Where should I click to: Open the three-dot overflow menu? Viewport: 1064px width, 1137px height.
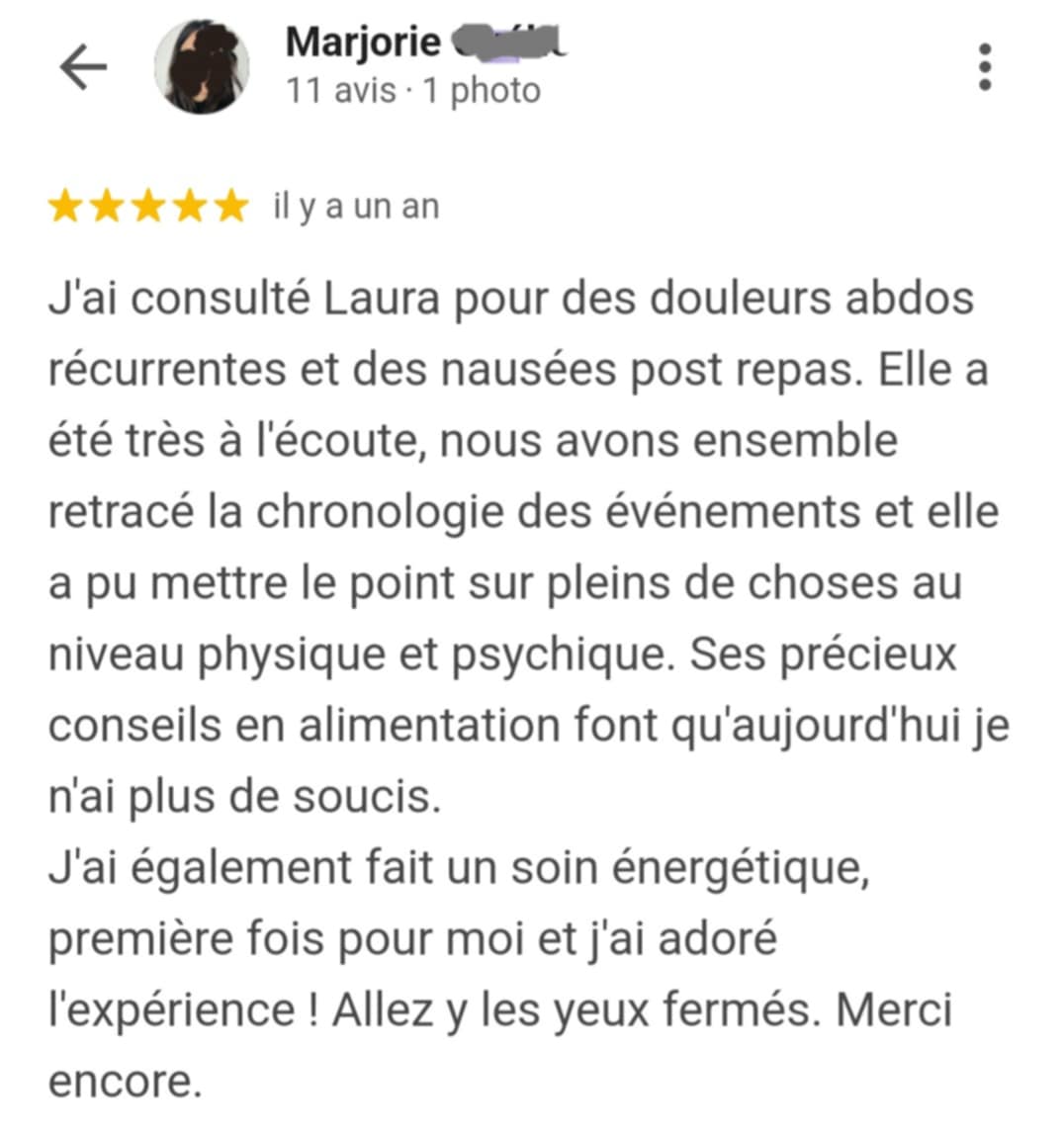click(x=983, y=67)
